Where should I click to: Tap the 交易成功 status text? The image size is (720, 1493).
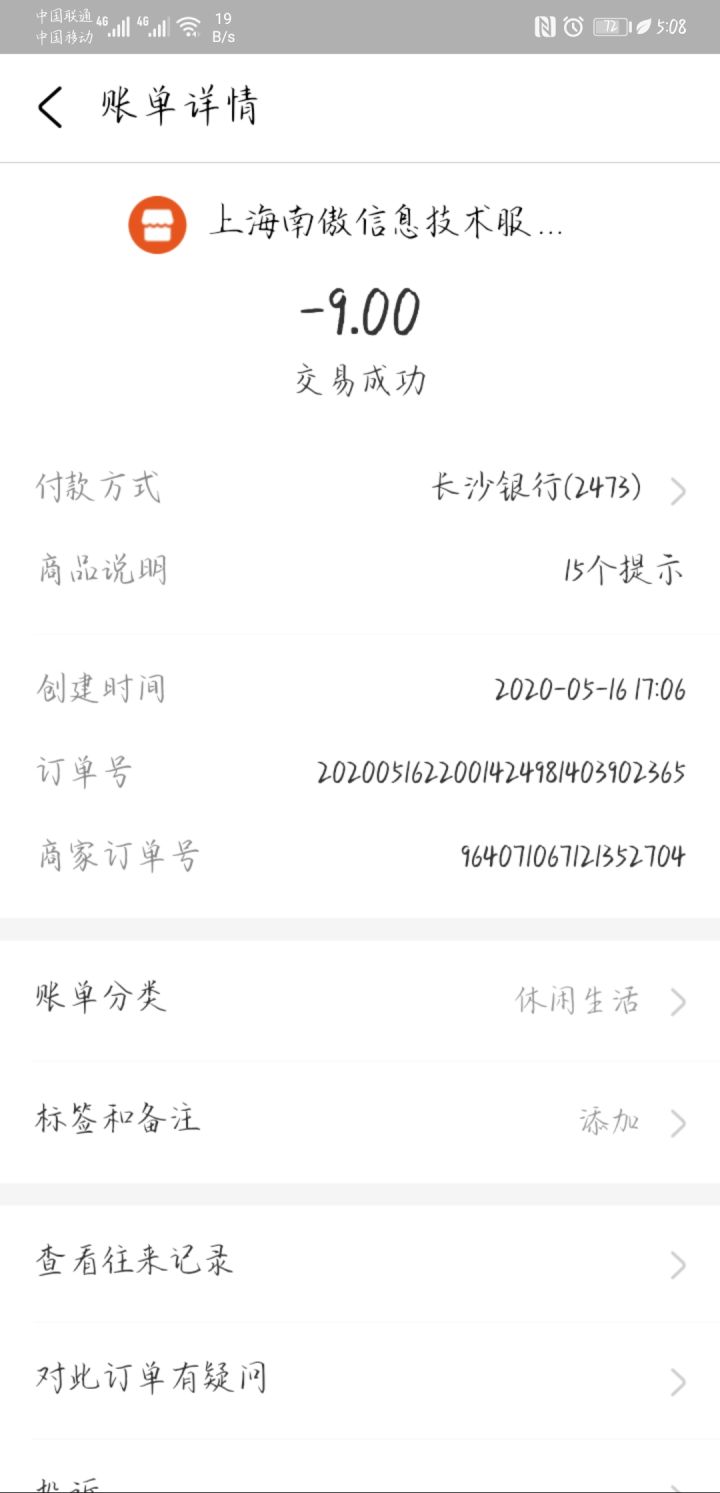point(360,380)
